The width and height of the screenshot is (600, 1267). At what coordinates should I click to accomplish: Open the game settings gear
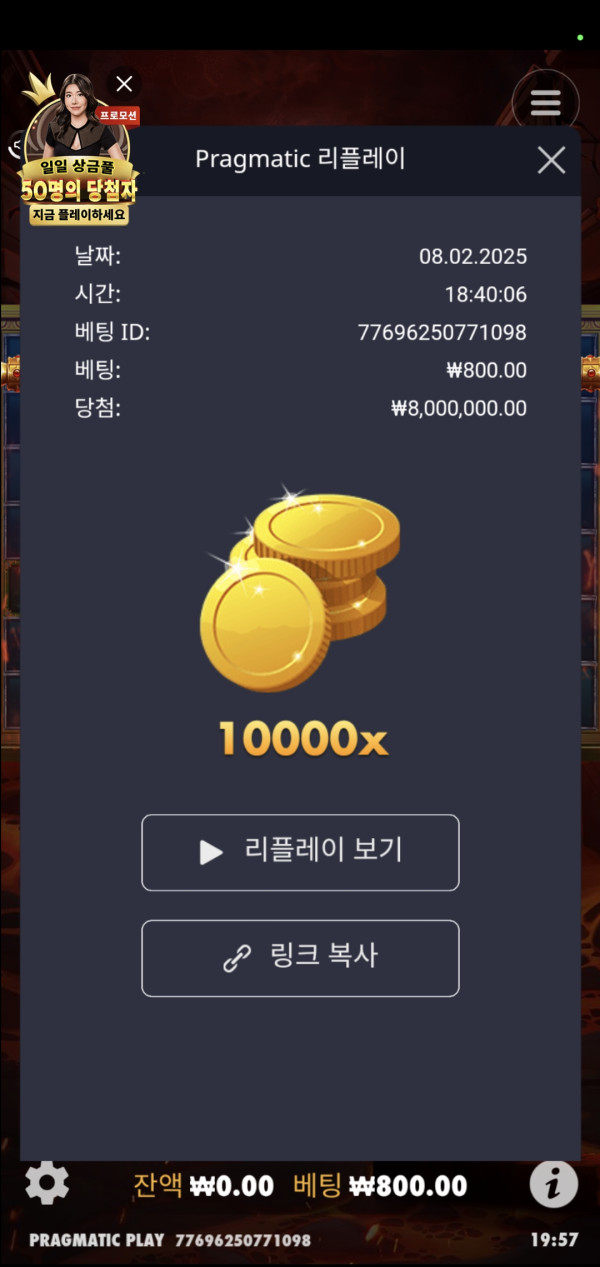[47, 1184]
